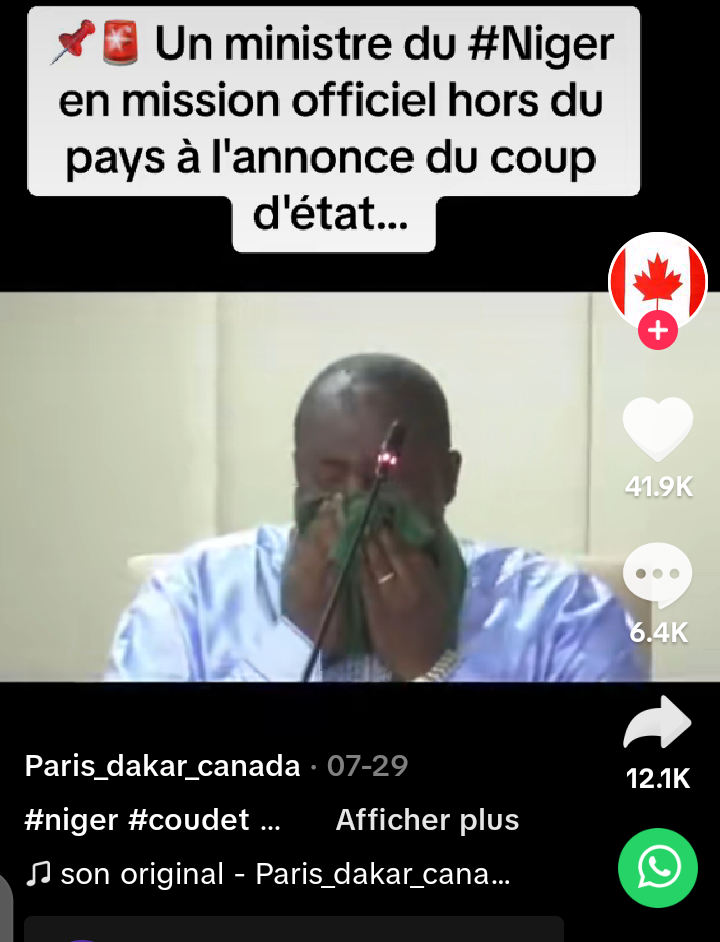Follow Paris_dakar_canada with the plus button
The width and height of the screenshot is (720, 942).
coord(657,331)
